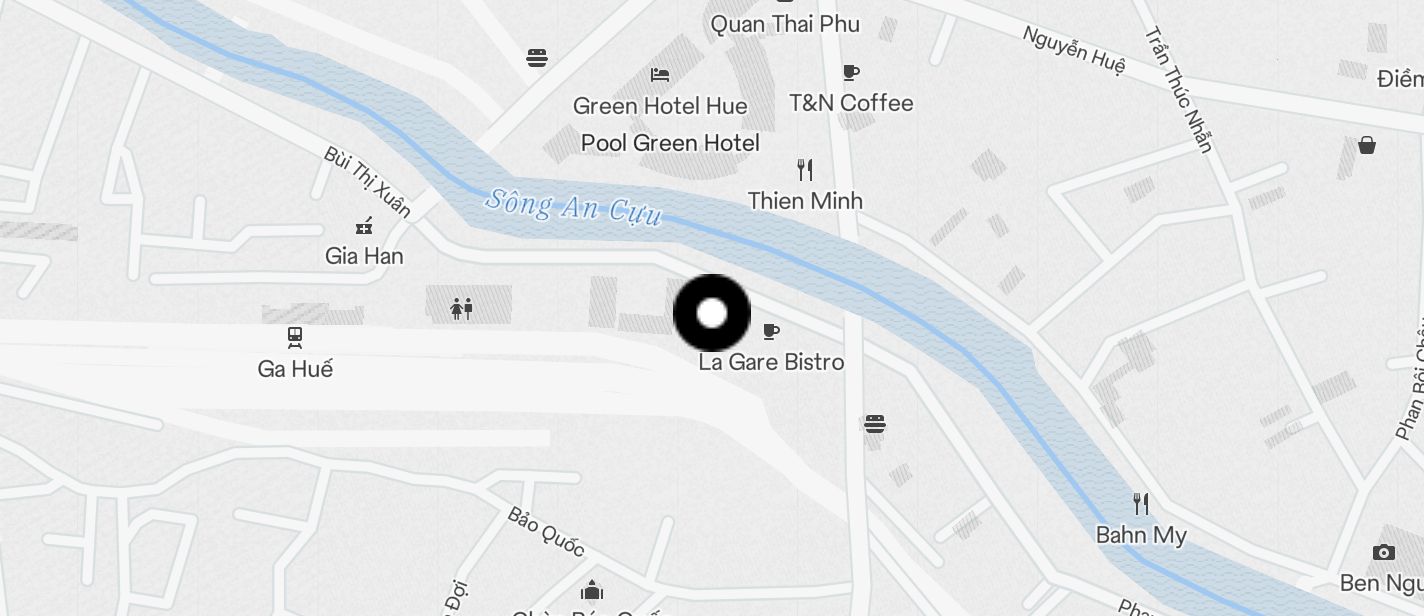
Task: Select the Bahn My restaurant marker
Action: point(1140,503)
